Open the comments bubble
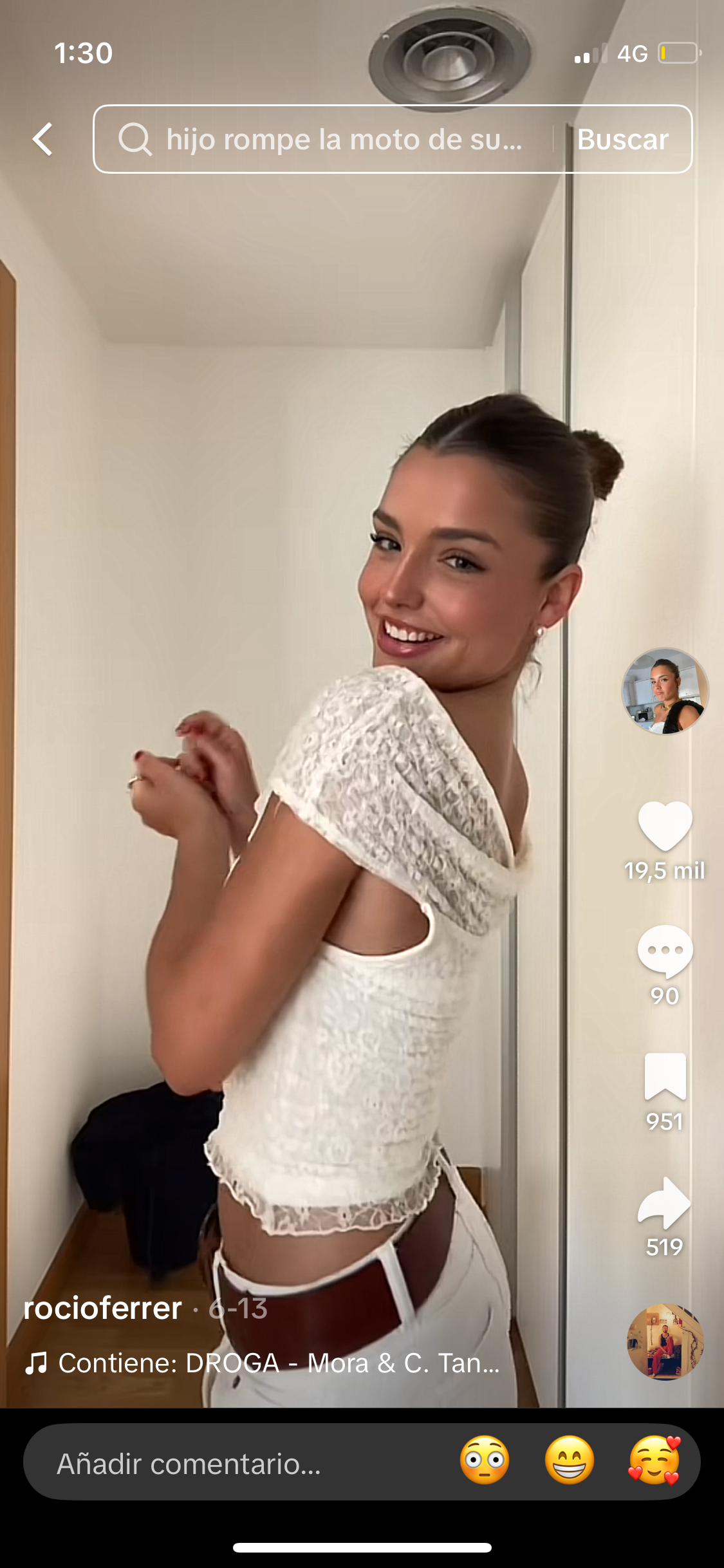 click(665, 951)
